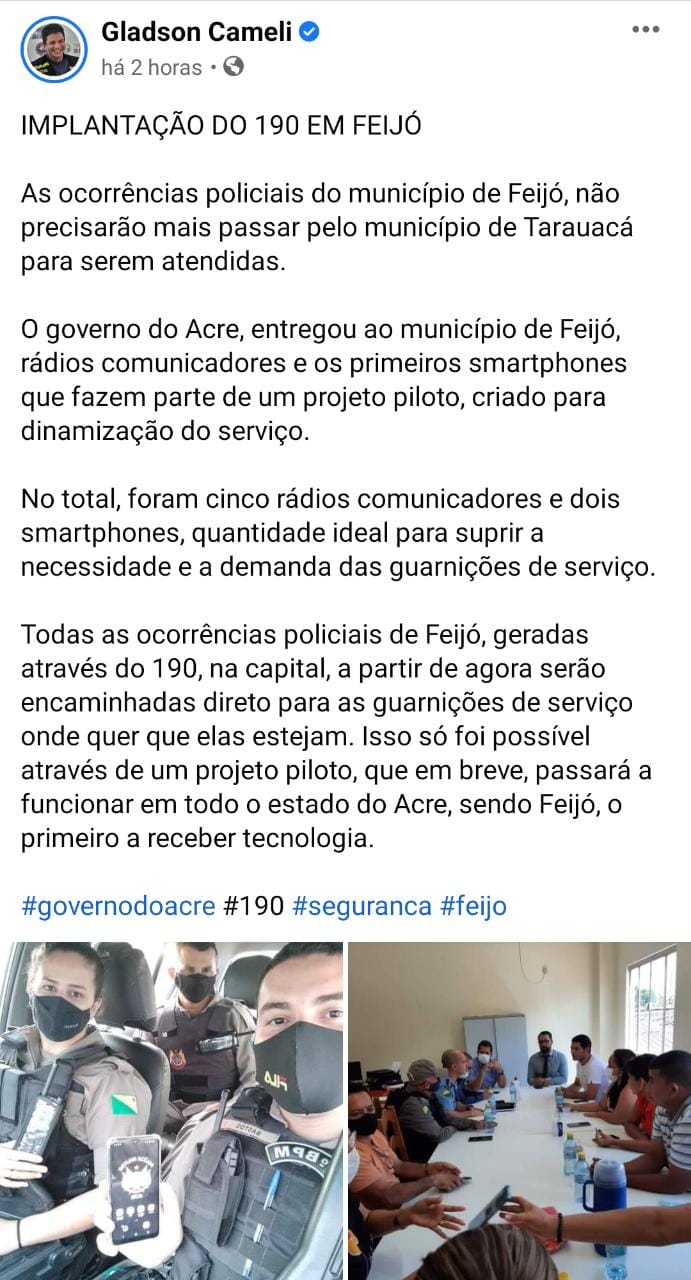Screen dimensions: 691x1280
Task: View the meeting room table photo
Action: 520,1111
